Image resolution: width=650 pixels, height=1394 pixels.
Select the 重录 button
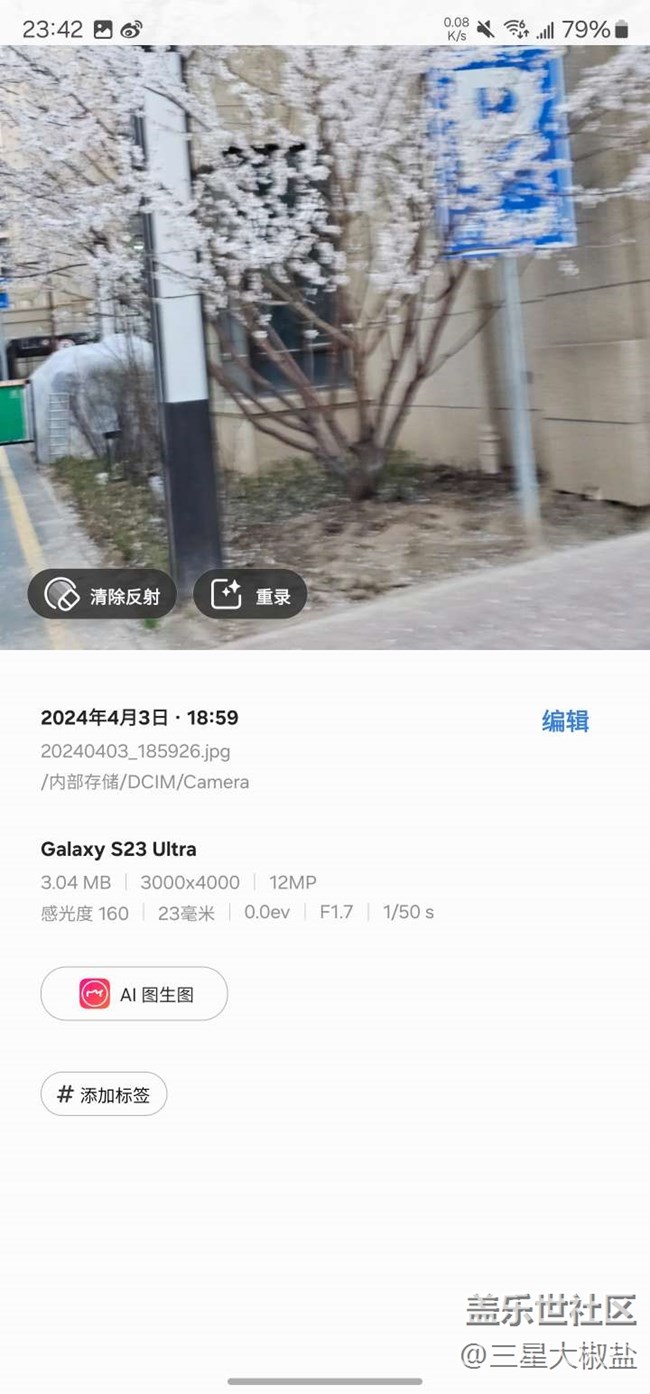[250, 596]
